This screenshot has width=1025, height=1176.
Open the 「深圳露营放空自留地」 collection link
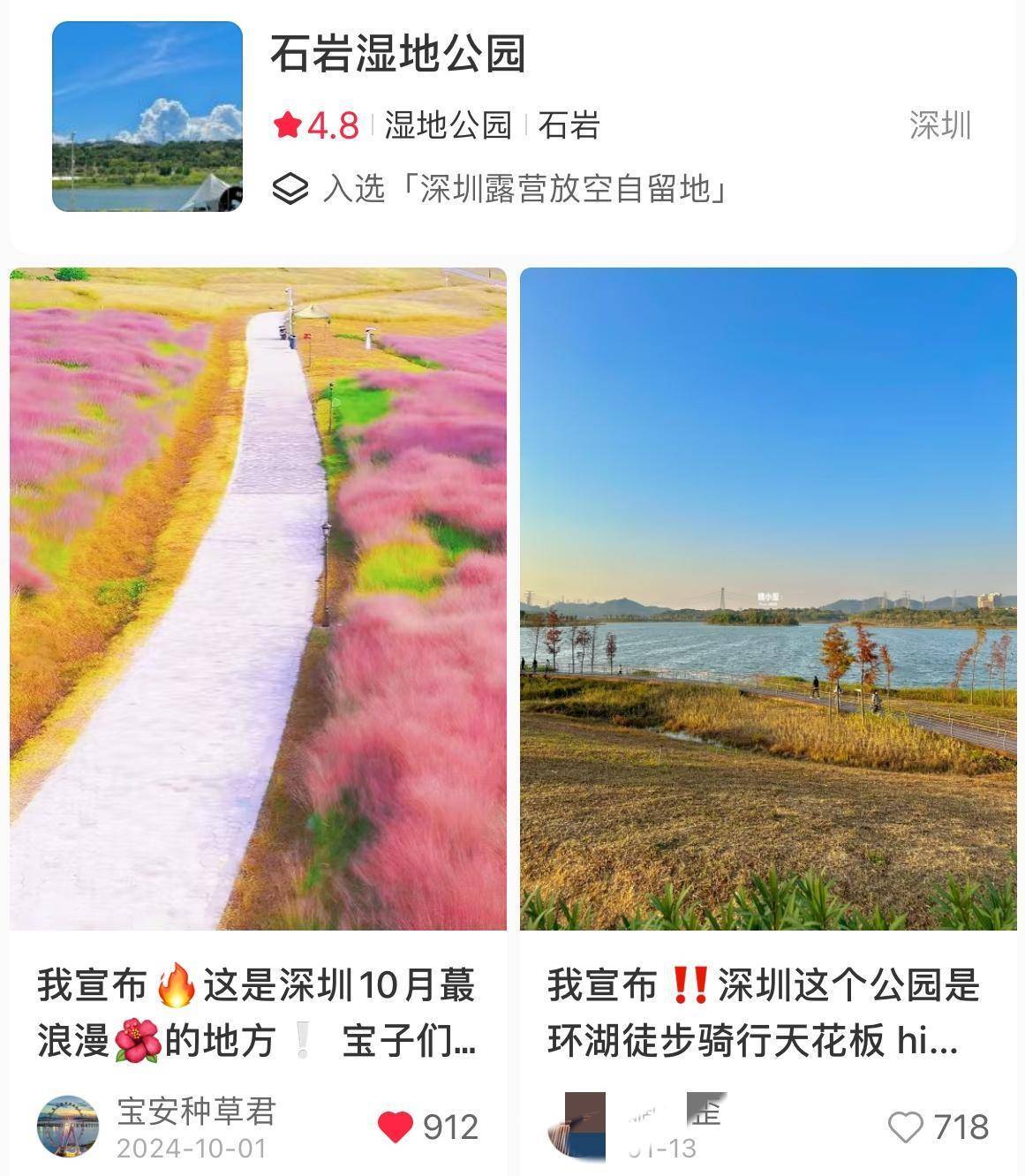point(524,189)
